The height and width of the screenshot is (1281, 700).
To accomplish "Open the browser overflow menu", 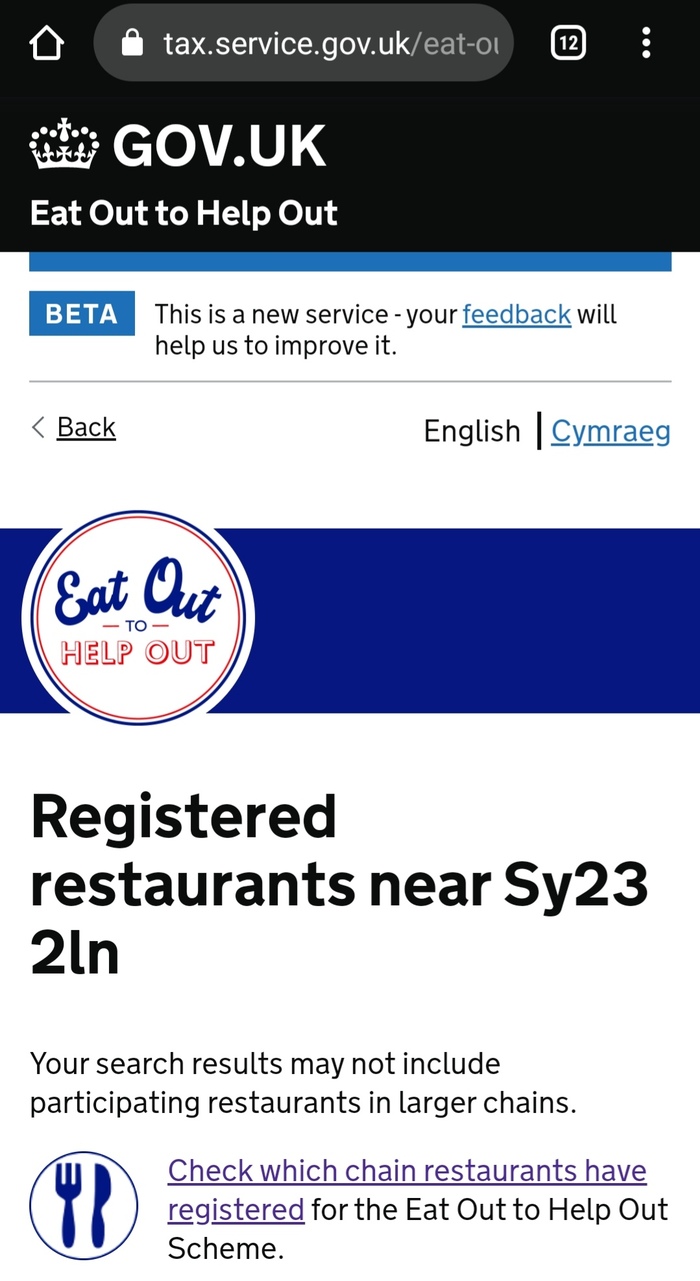I will click(646, 43).
